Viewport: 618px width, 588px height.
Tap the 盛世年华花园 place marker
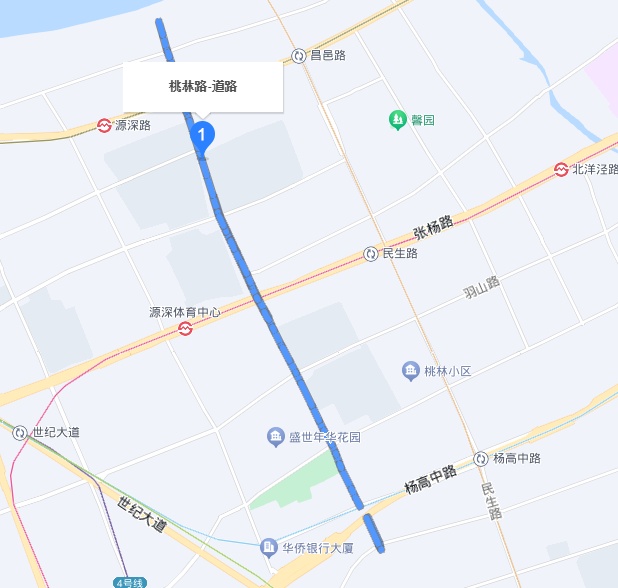pos(276,437)
